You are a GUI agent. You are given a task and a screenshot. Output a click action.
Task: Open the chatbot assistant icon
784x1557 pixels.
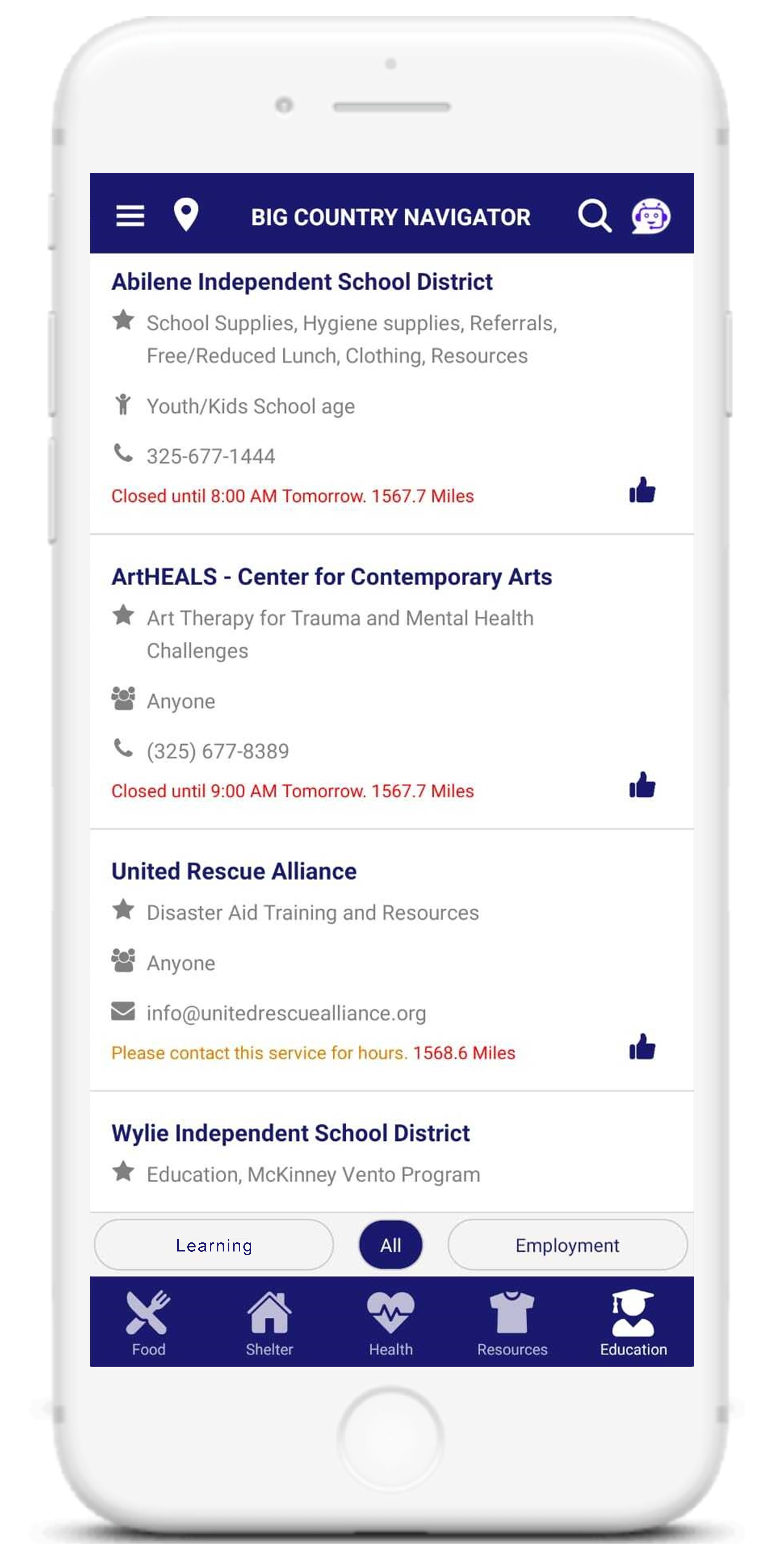(651, 216)
